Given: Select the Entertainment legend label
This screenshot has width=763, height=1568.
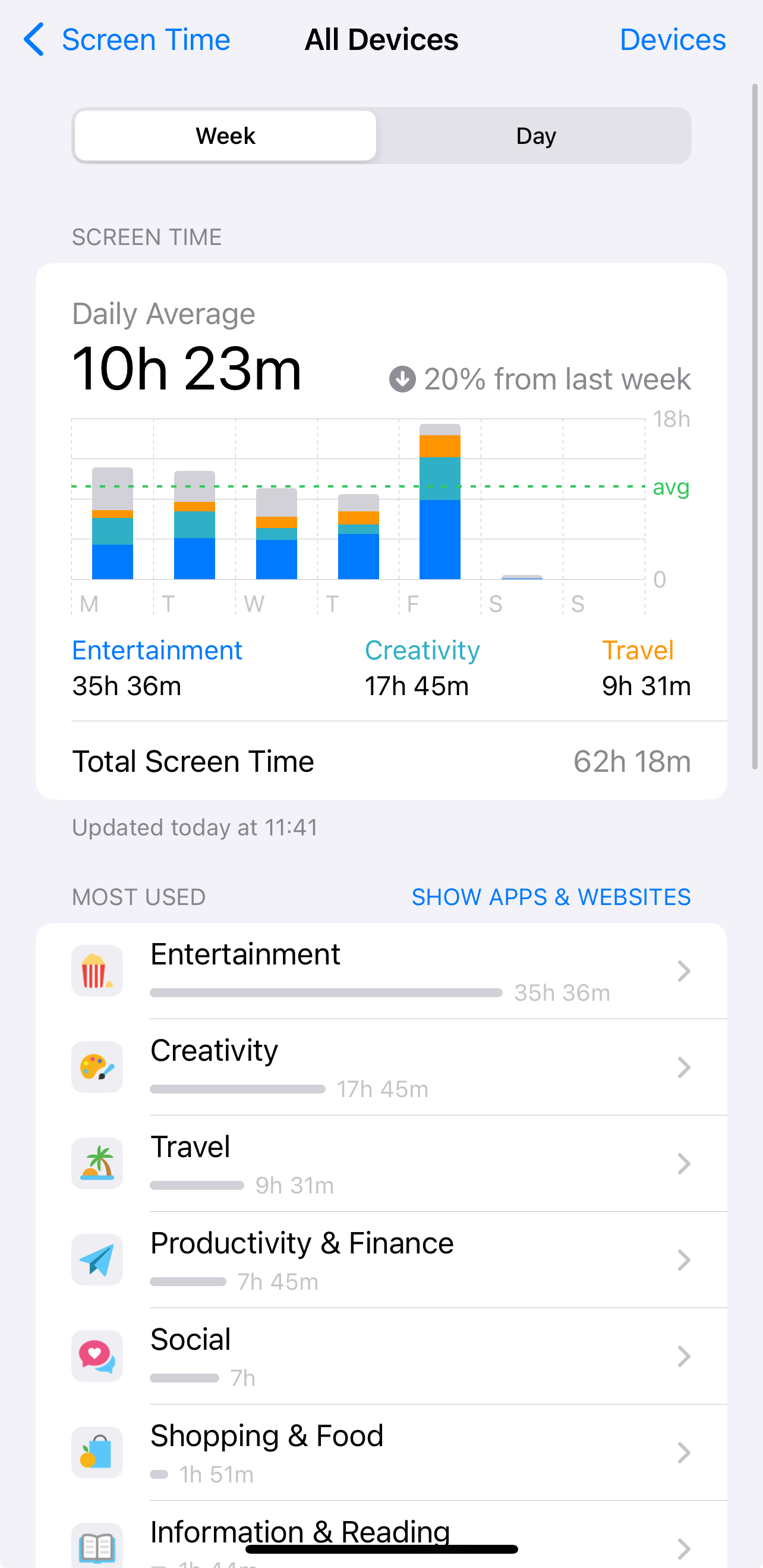Looking at the screenshot, I should click(x=157, y=649).
